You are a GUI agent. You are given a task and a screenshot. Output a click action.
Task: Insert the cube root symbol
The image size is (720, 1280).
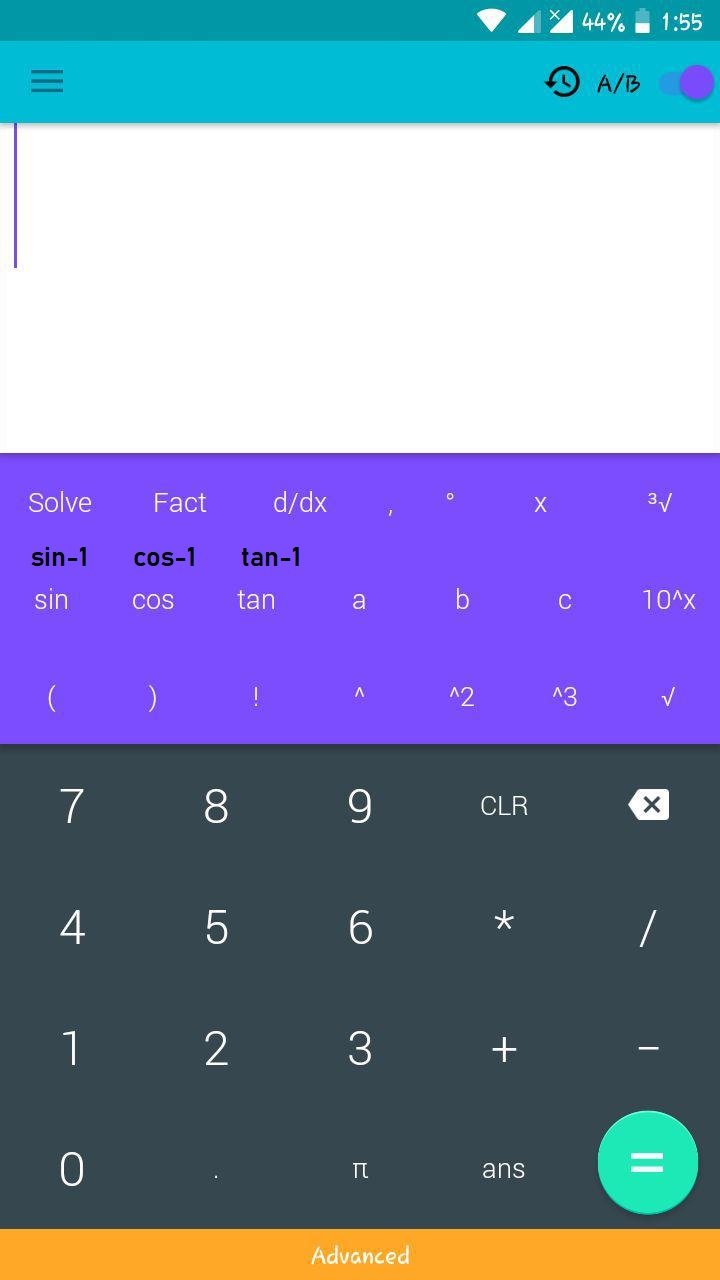click(659, 502)
